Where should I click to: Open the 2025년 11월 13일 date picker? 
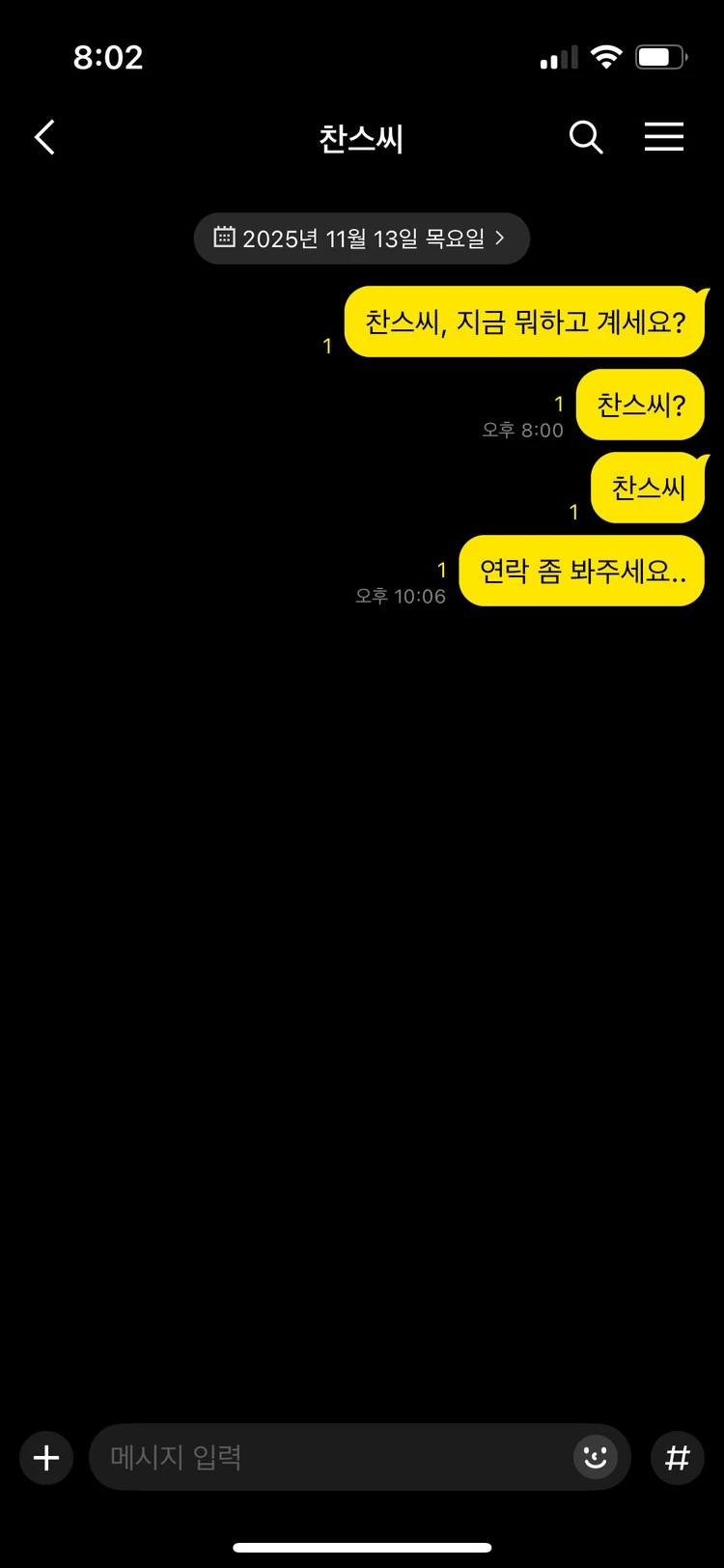coord(361,238)
